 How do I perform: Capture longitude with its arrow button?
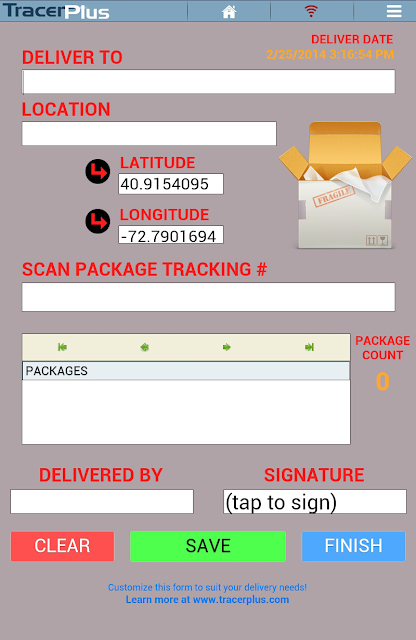point(98,222)
